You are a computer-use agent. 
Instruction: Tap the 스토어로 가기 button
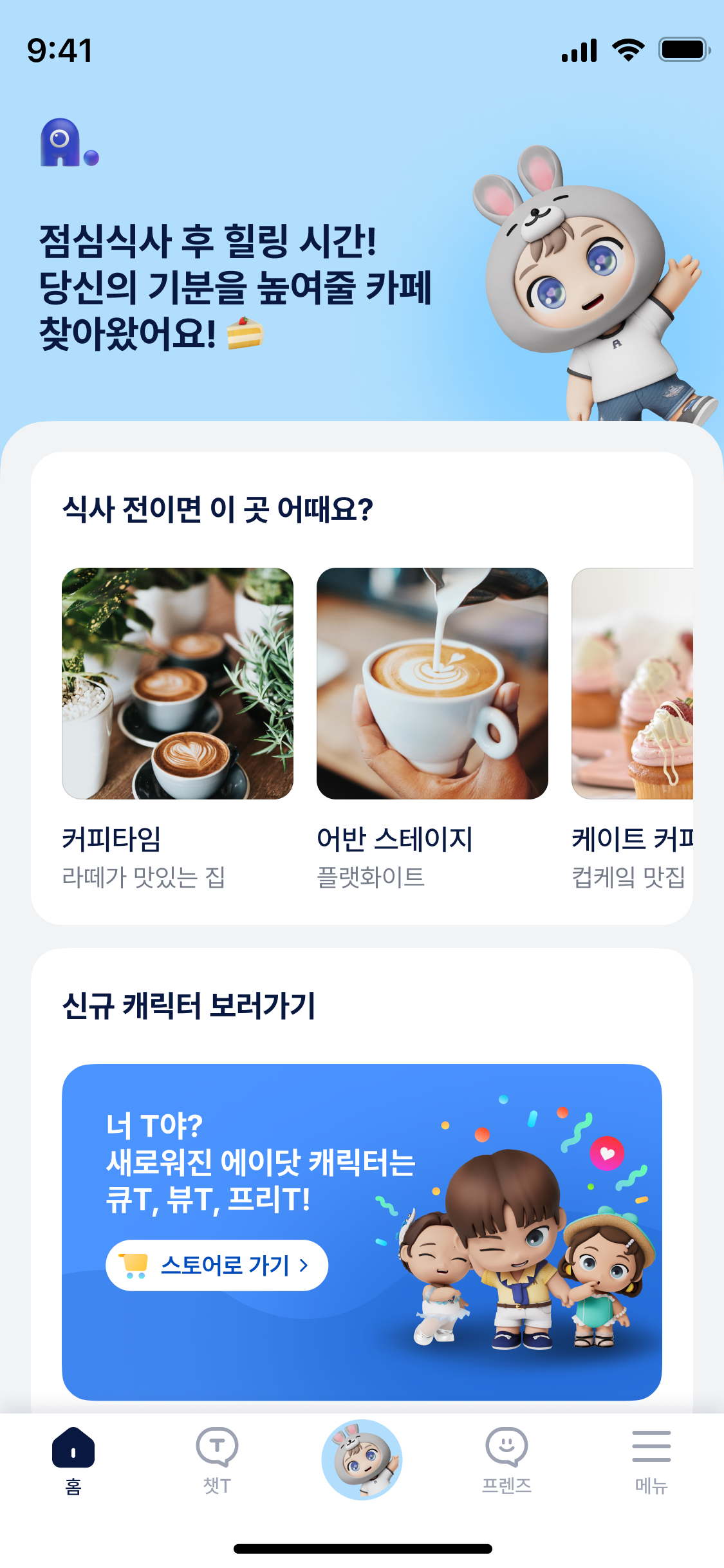217,1265
